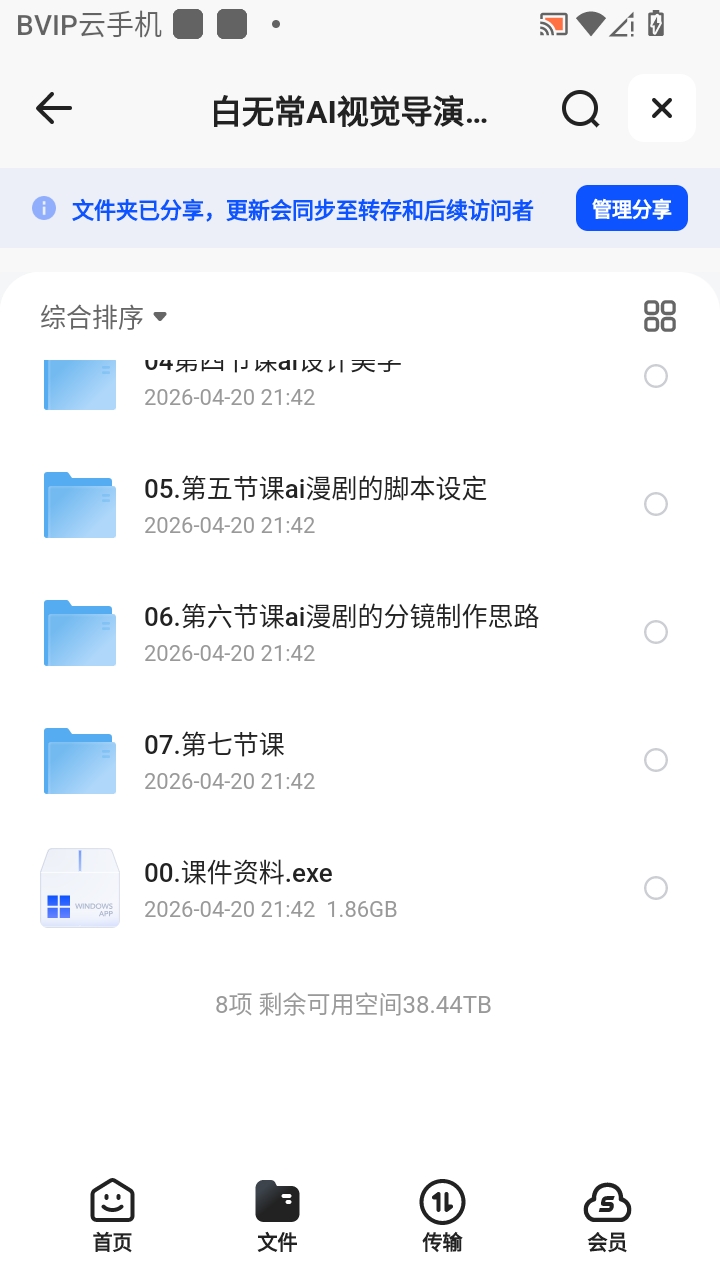Tap the X to exit selection mode
Screen dimensions: 720x1280
pos(661,108)
